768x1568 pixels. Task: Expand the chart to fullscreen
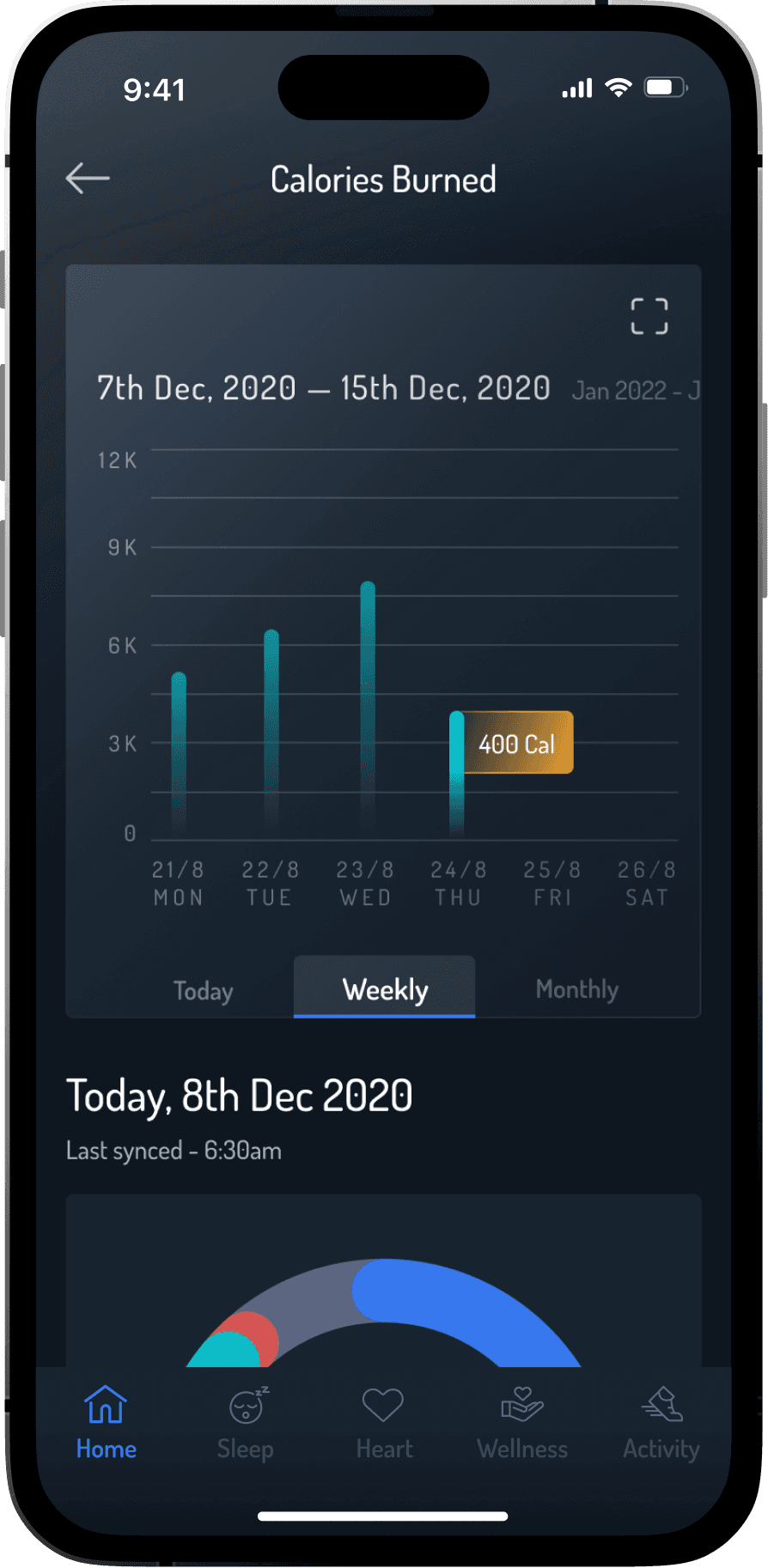(649, 316)
